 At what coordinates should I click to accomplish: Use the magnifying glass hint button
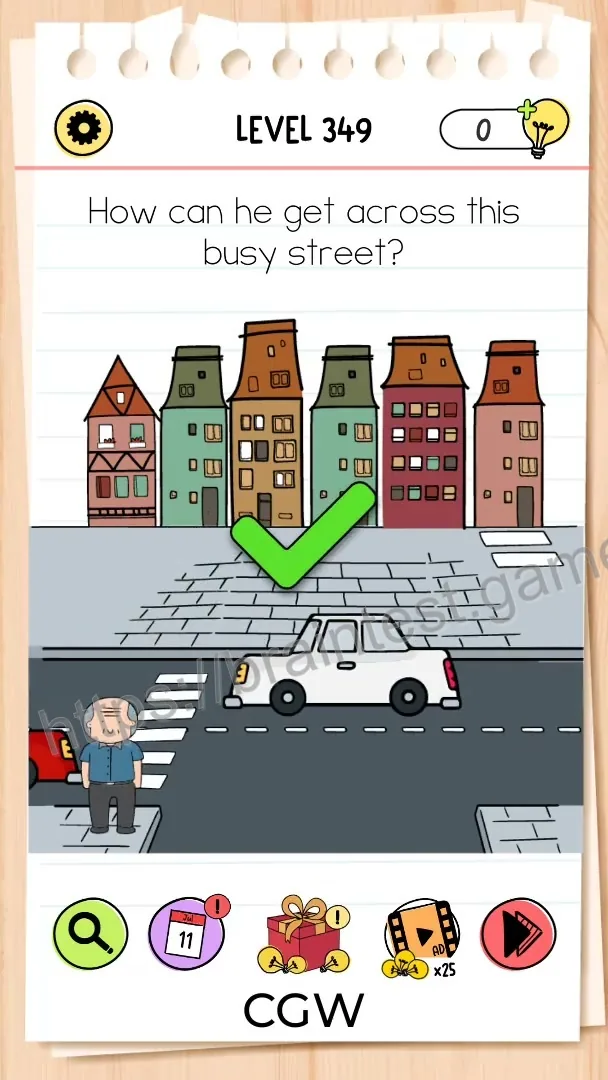point(90,934)
